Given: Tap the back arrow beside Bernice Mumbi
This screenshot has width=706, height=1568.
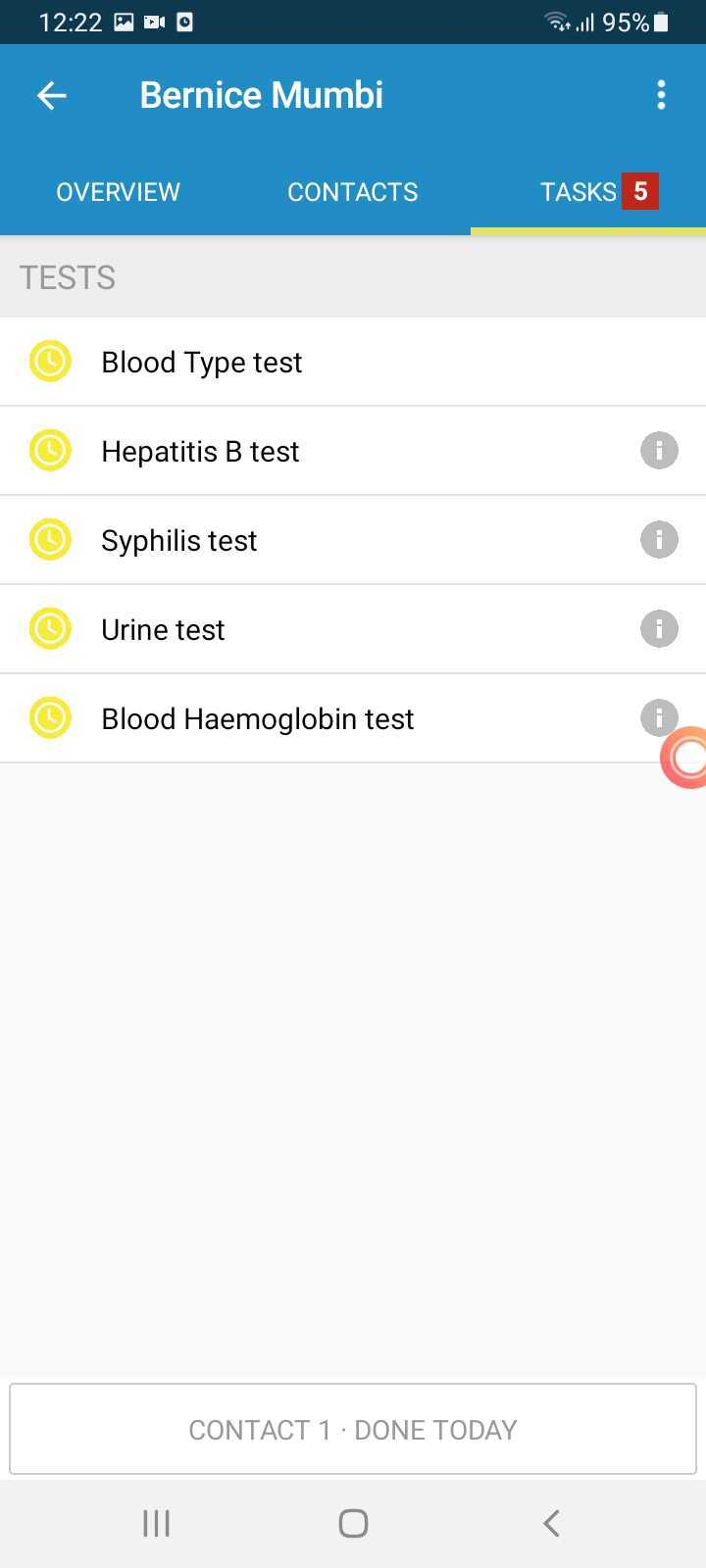Looking at the screenshot, I should point(52,95).
